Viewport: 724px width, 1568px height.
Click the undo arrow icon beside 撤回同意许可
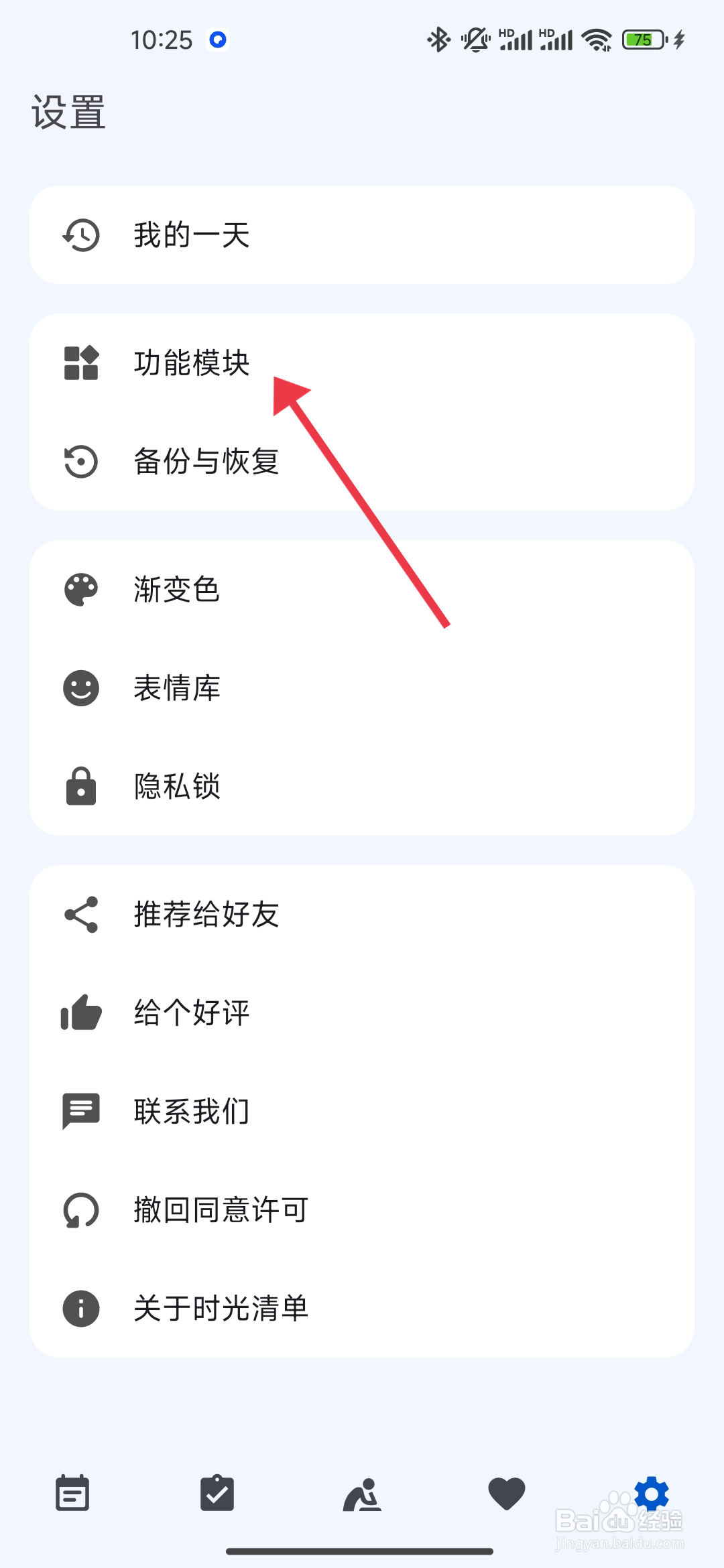80,1210
